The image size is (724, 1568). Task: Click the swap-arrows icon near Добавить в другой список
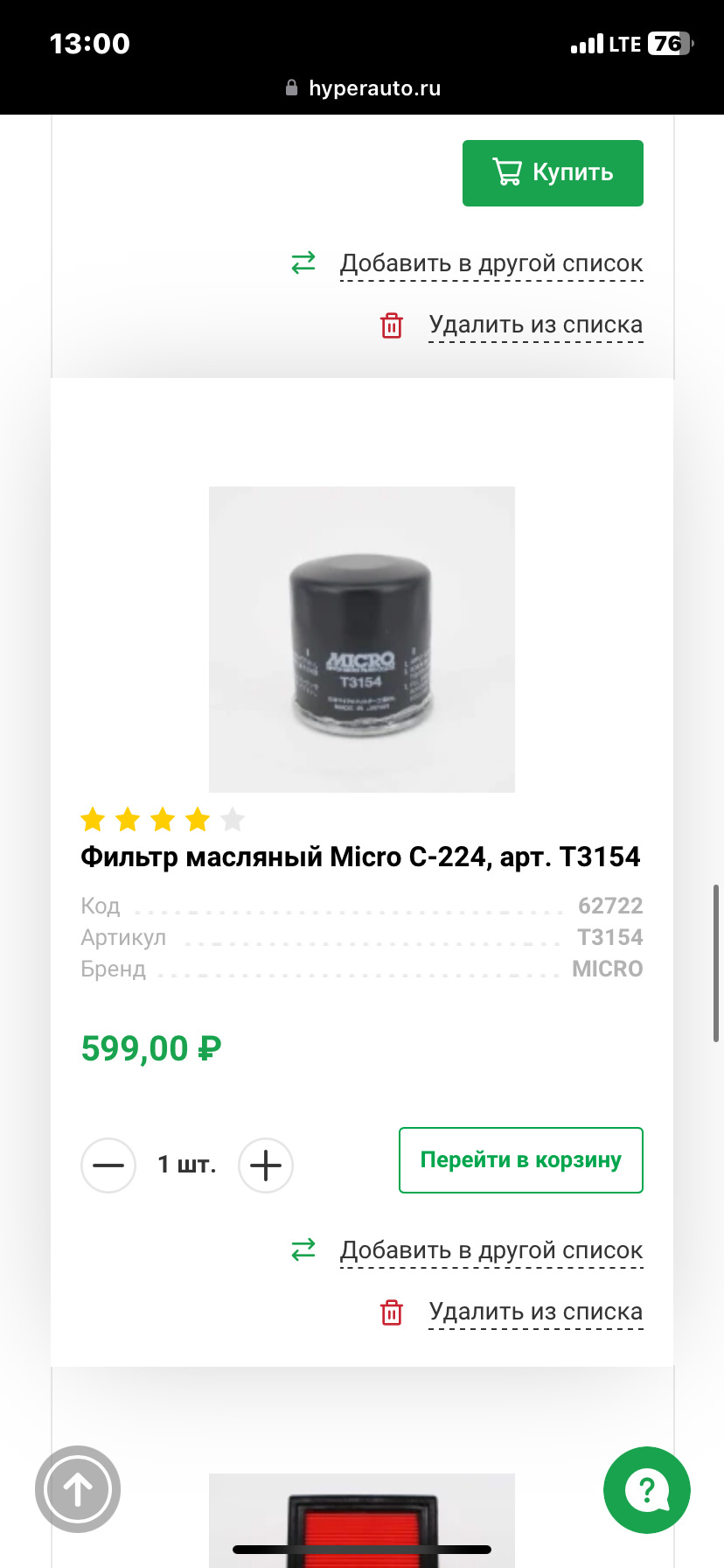[303, 262]
